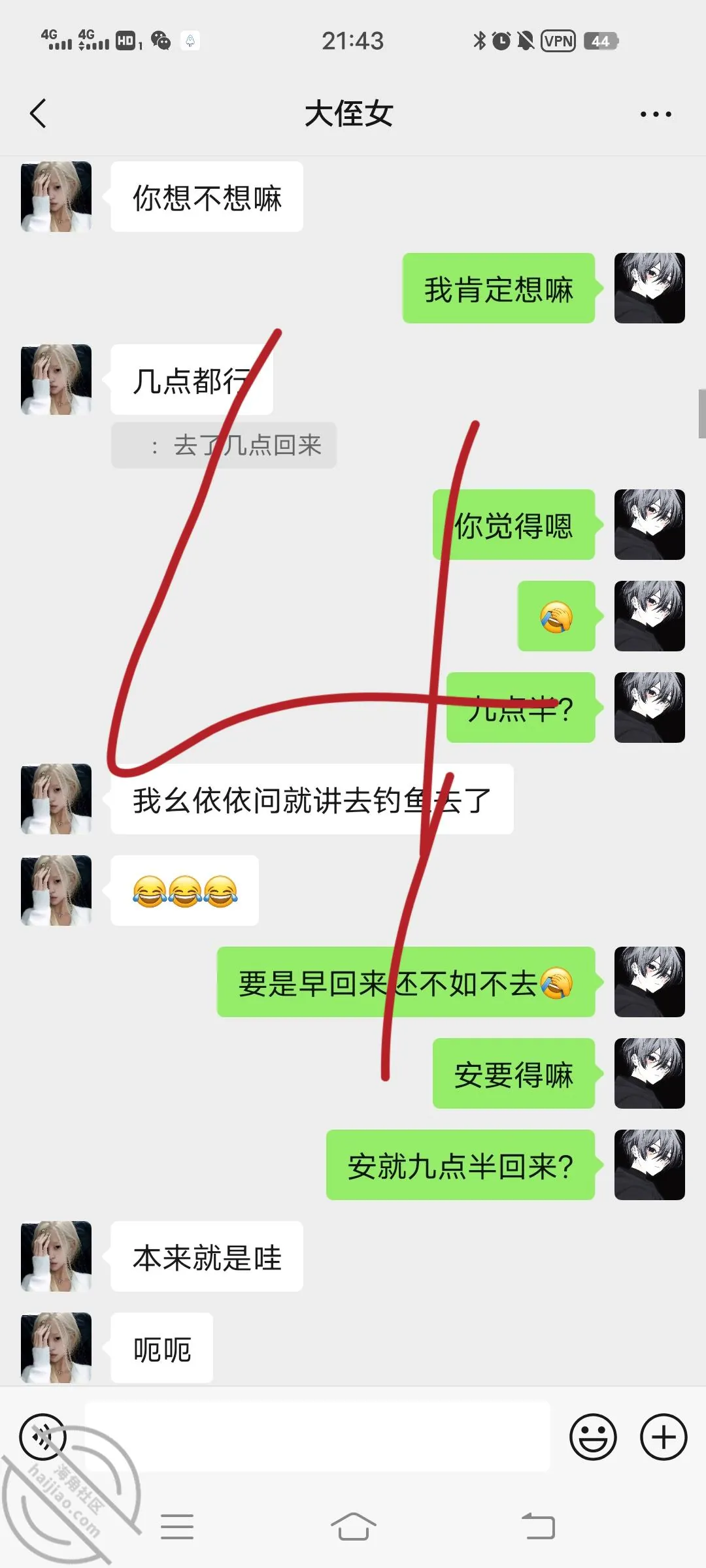Switch to voice input mode

(43, 1437)
